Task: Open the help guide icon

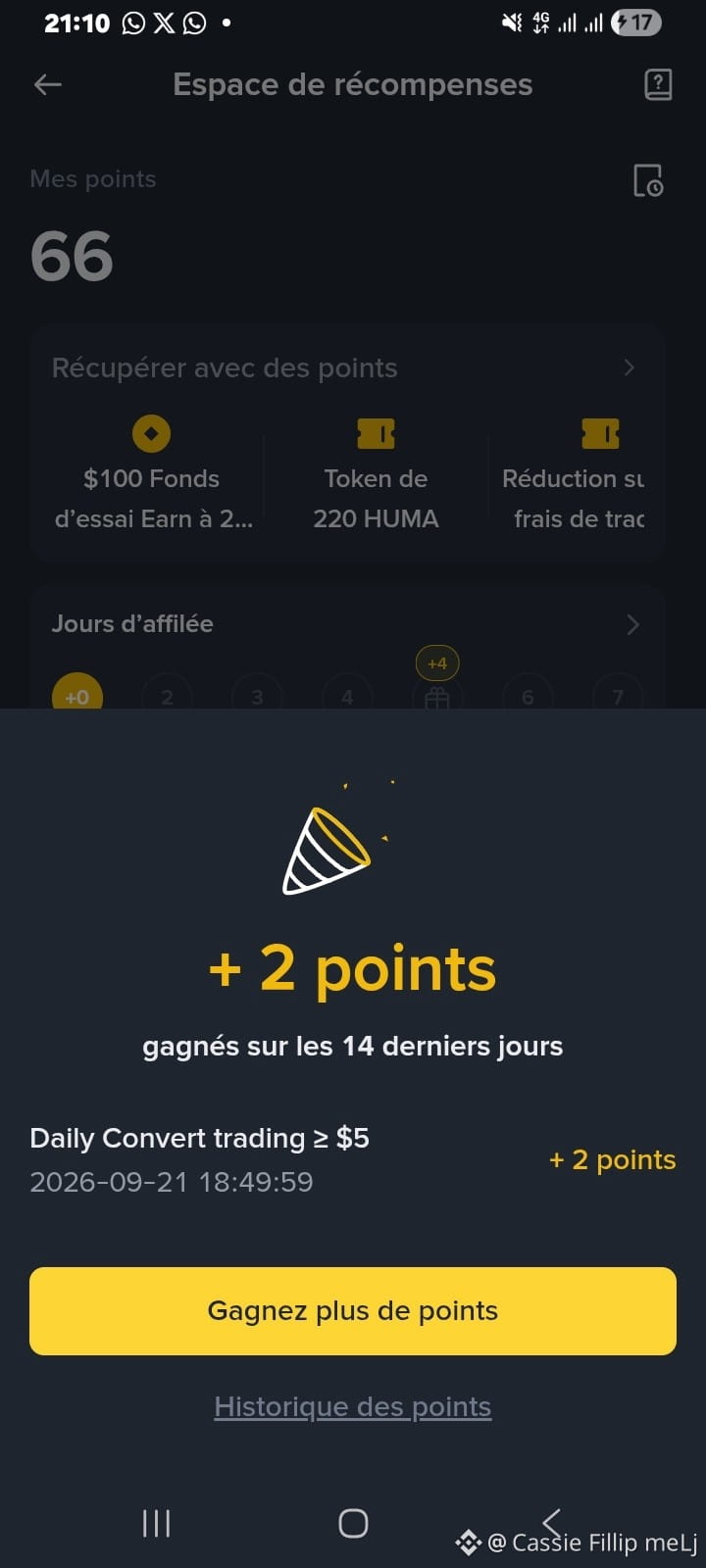Action: point(658,84)
